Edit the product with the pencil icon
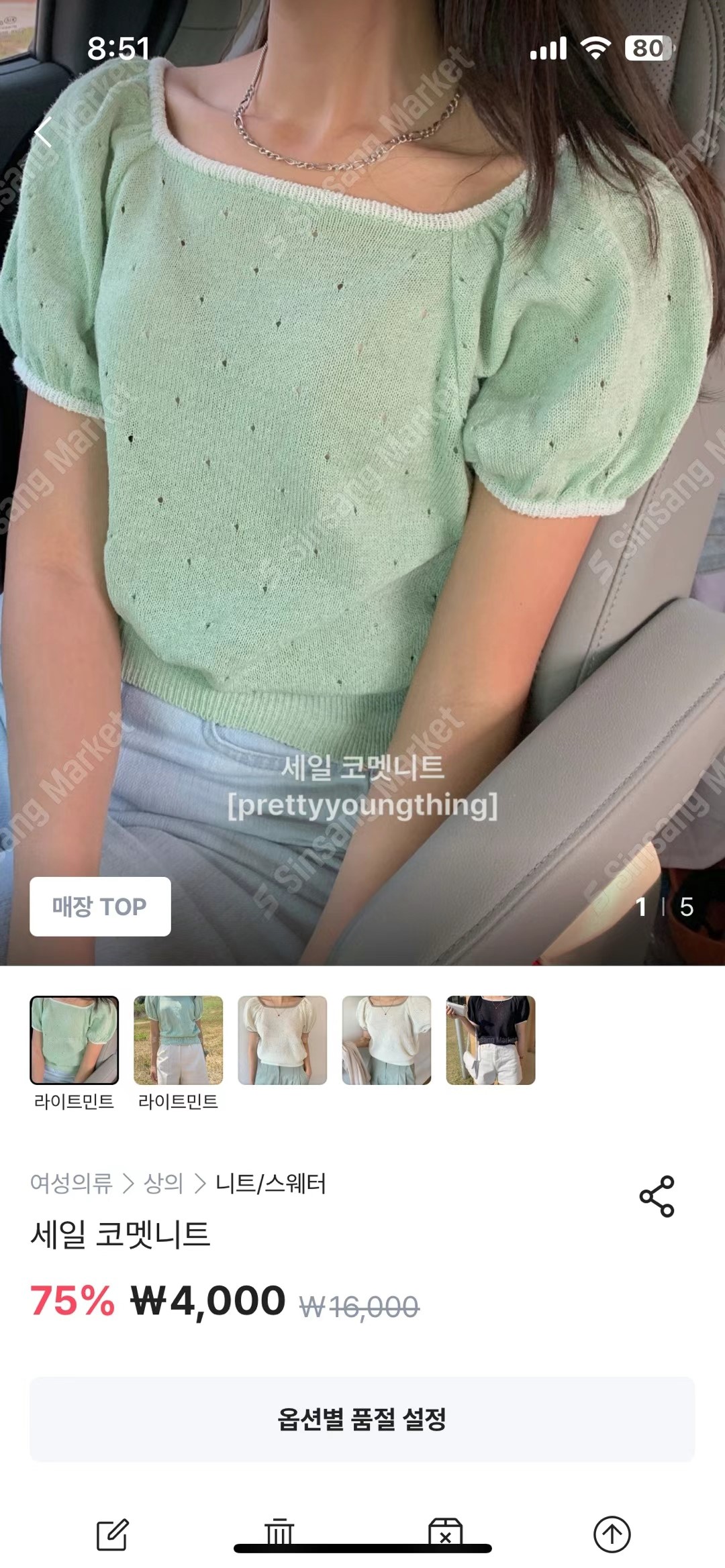The height and width of the screenshot is (1568, 725). coord(112,1534)
